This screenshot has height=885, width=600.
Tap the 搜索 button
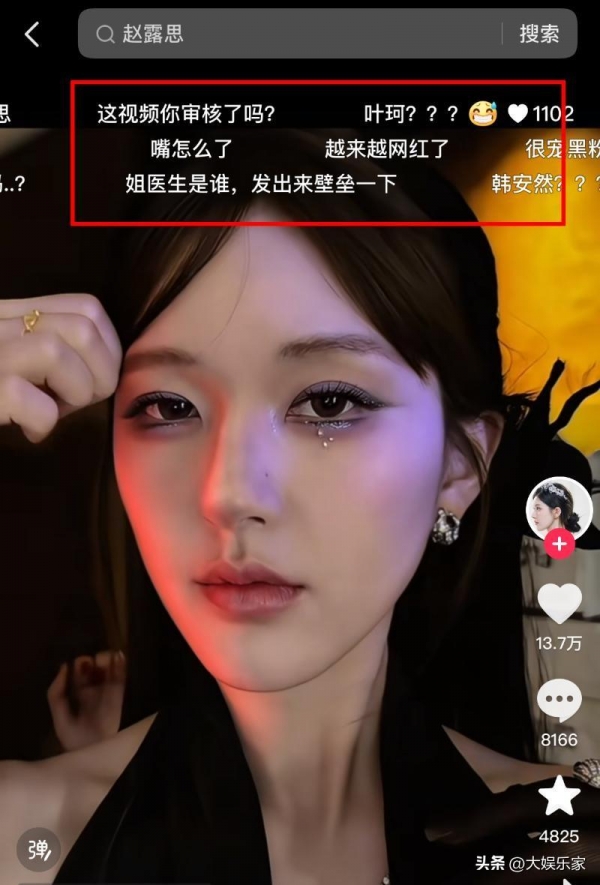pyautogui.click(x=540, y=34)
